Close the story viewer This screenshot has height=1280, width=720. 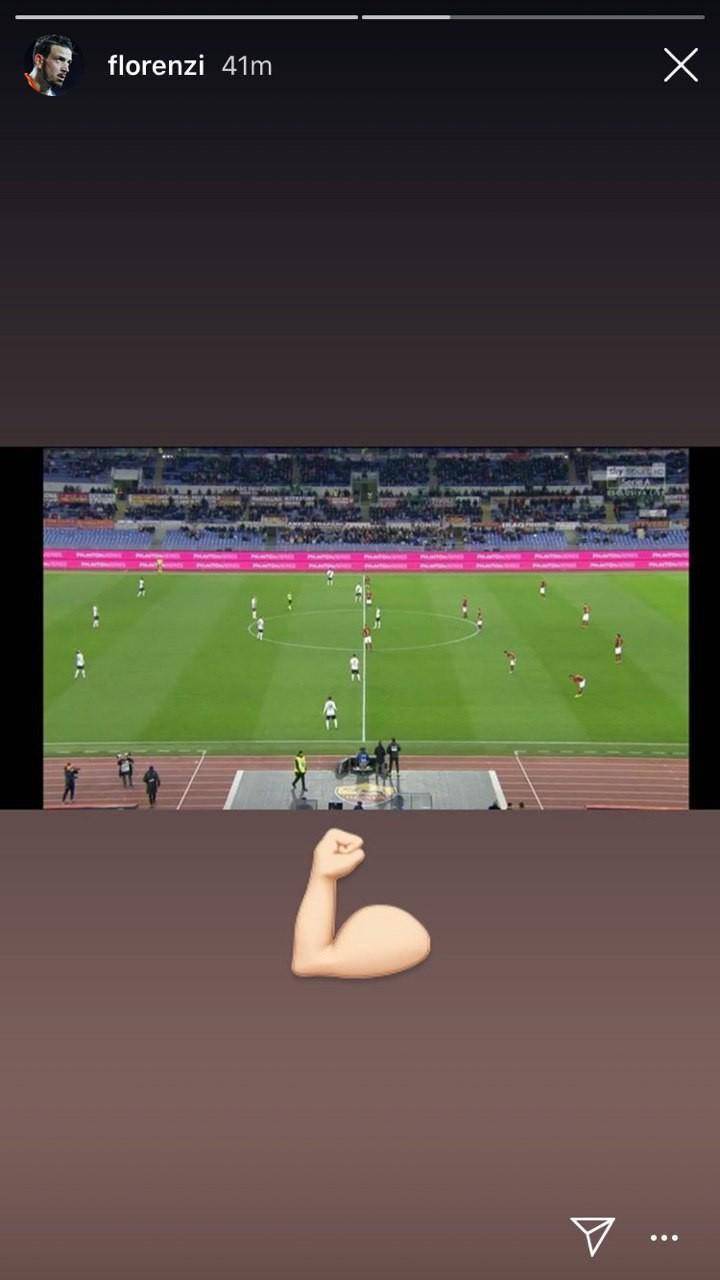pyautogui.click(x=680, y=66)
